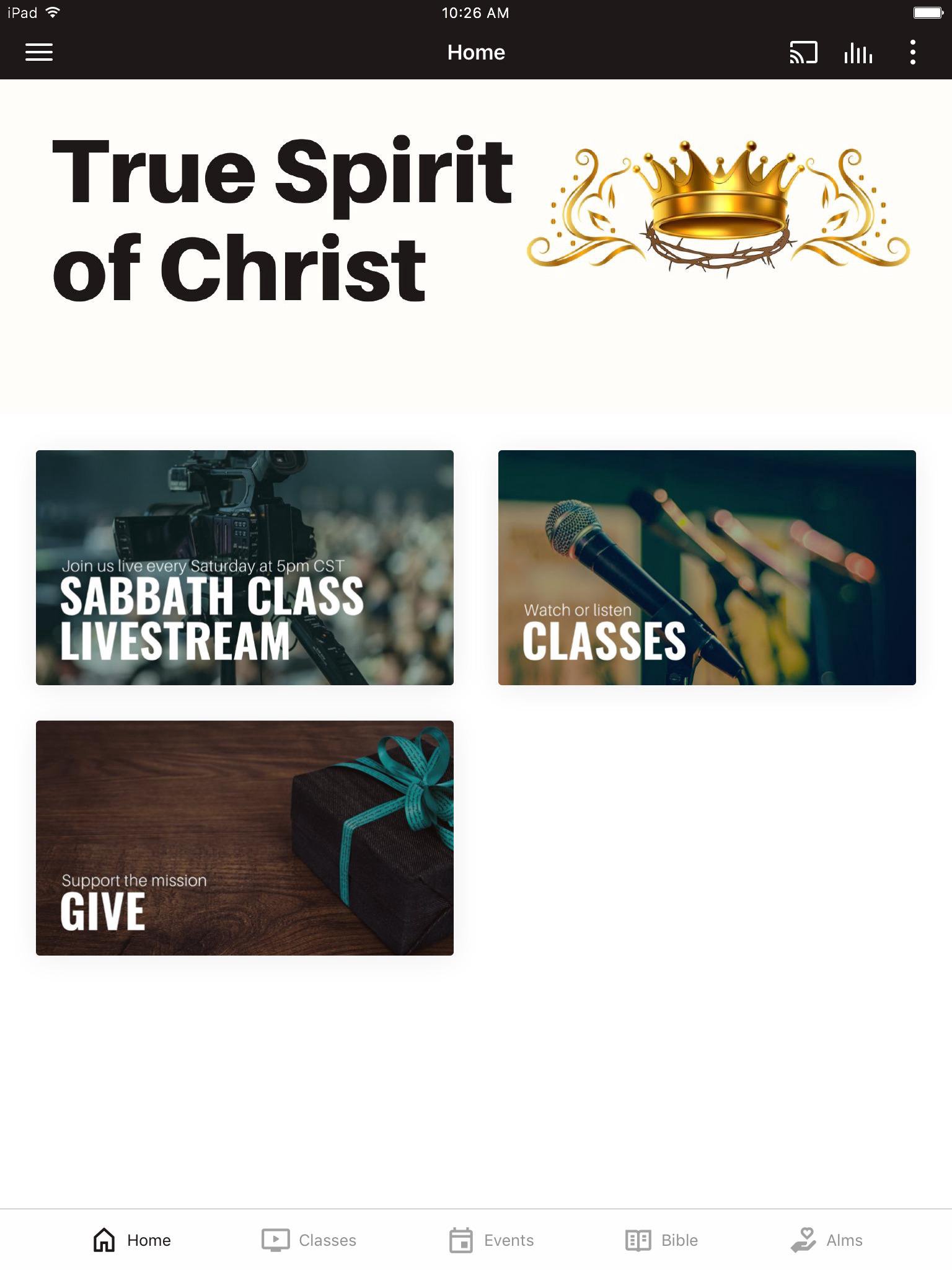The height and width of the screenshot is (1270, 952).
Task: Open the hamburger drawer menu
Action: pos(38,53)
